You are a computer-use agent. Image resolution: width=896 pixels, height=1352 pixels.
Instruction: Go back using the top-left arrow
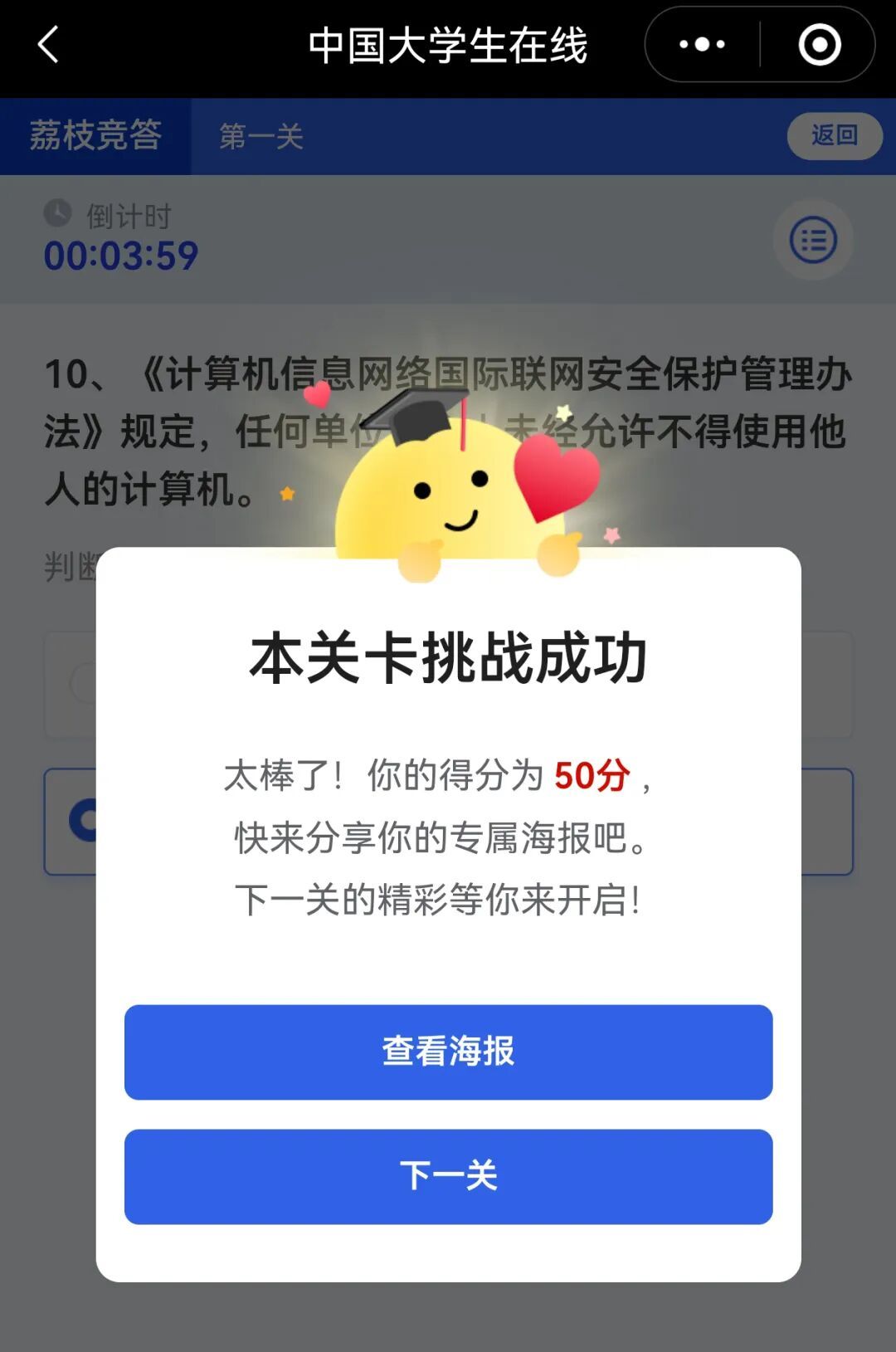coord(49,45)
